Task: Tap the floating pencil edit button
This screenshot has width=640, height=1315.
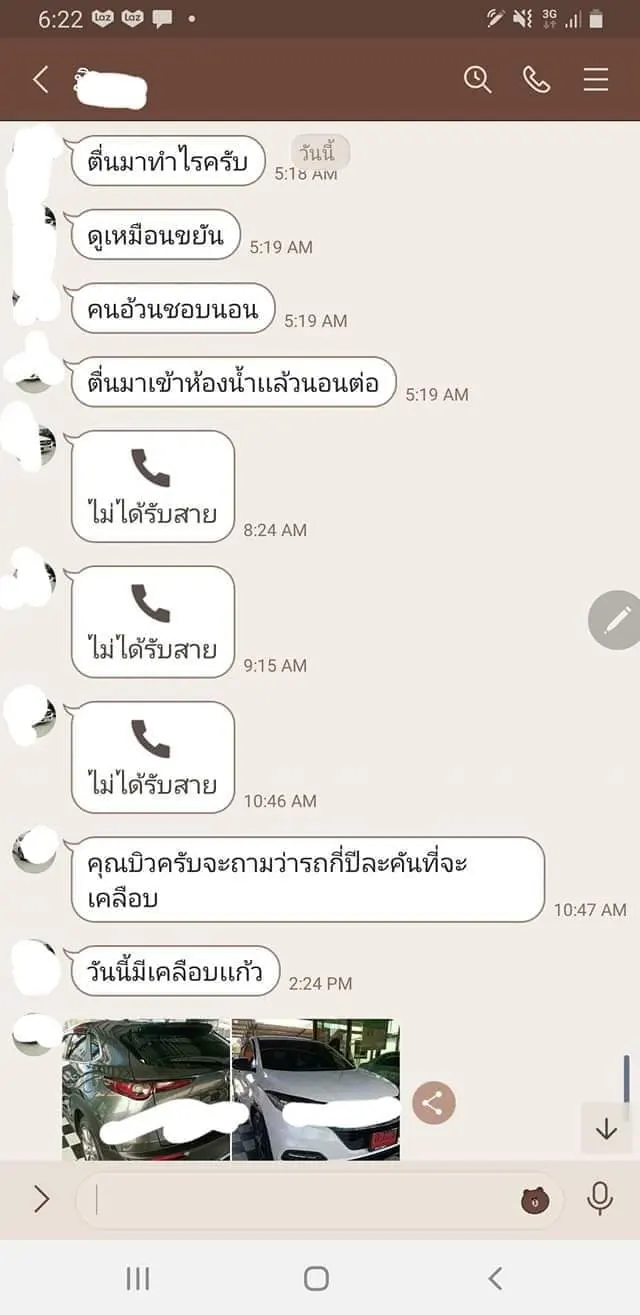Action: pyautogui.click(x=614, y=620)
